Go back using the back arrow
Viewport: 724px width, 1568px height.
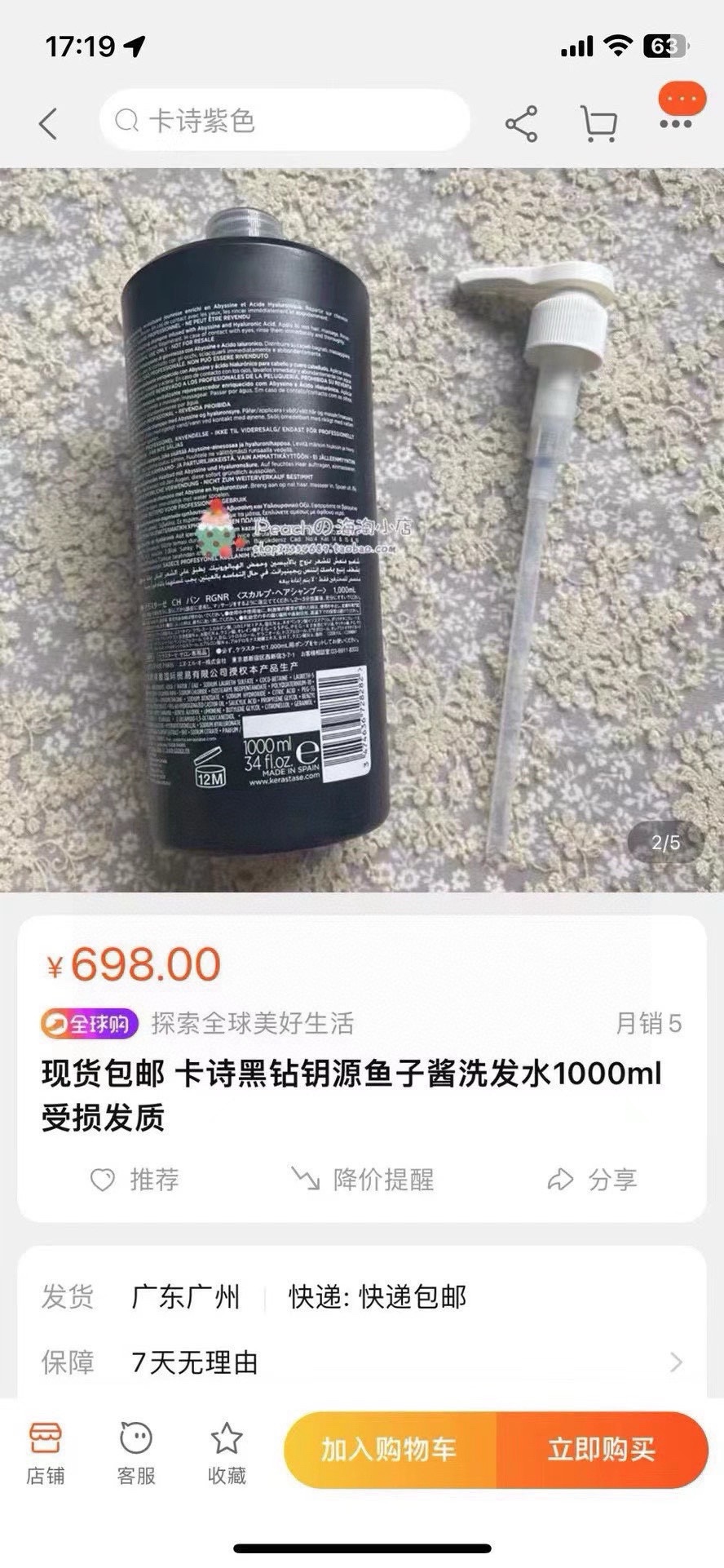(49, 124)
